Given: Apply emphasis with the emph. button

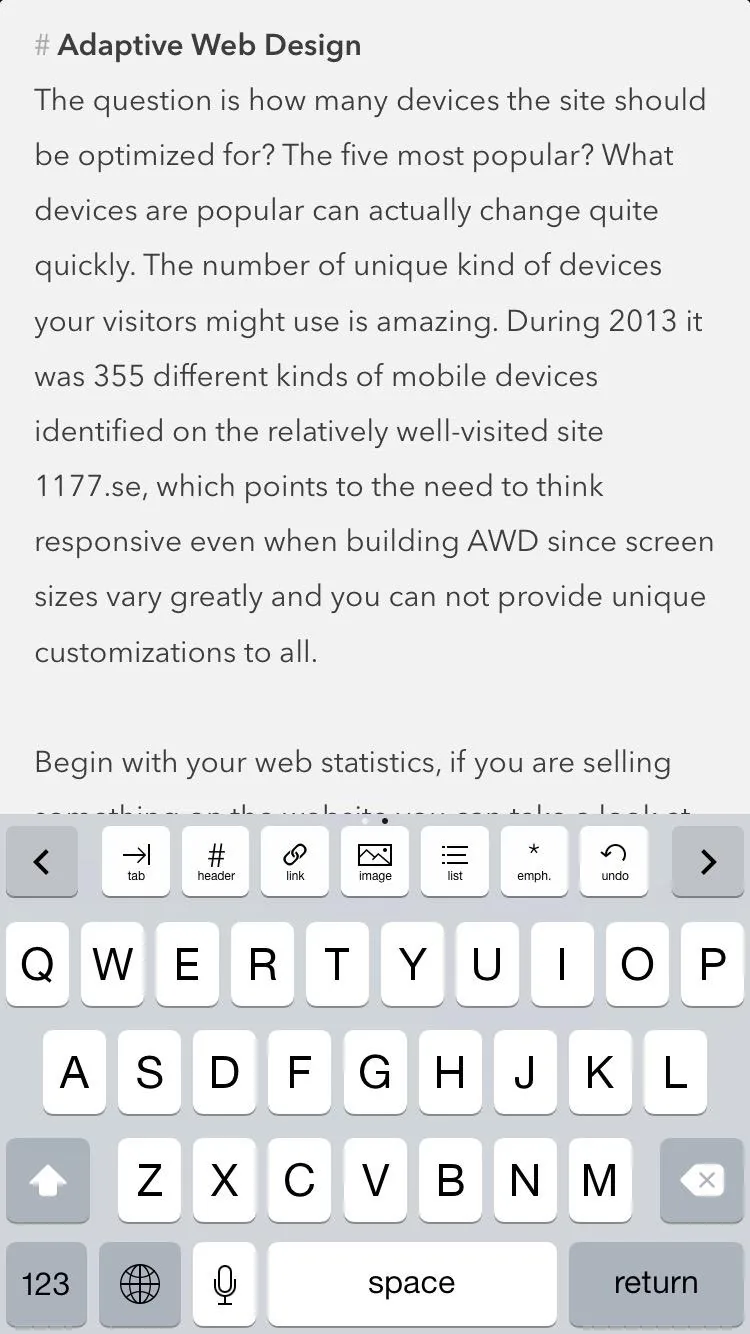Looking at the screenshot, I should [x=534, y=861].
